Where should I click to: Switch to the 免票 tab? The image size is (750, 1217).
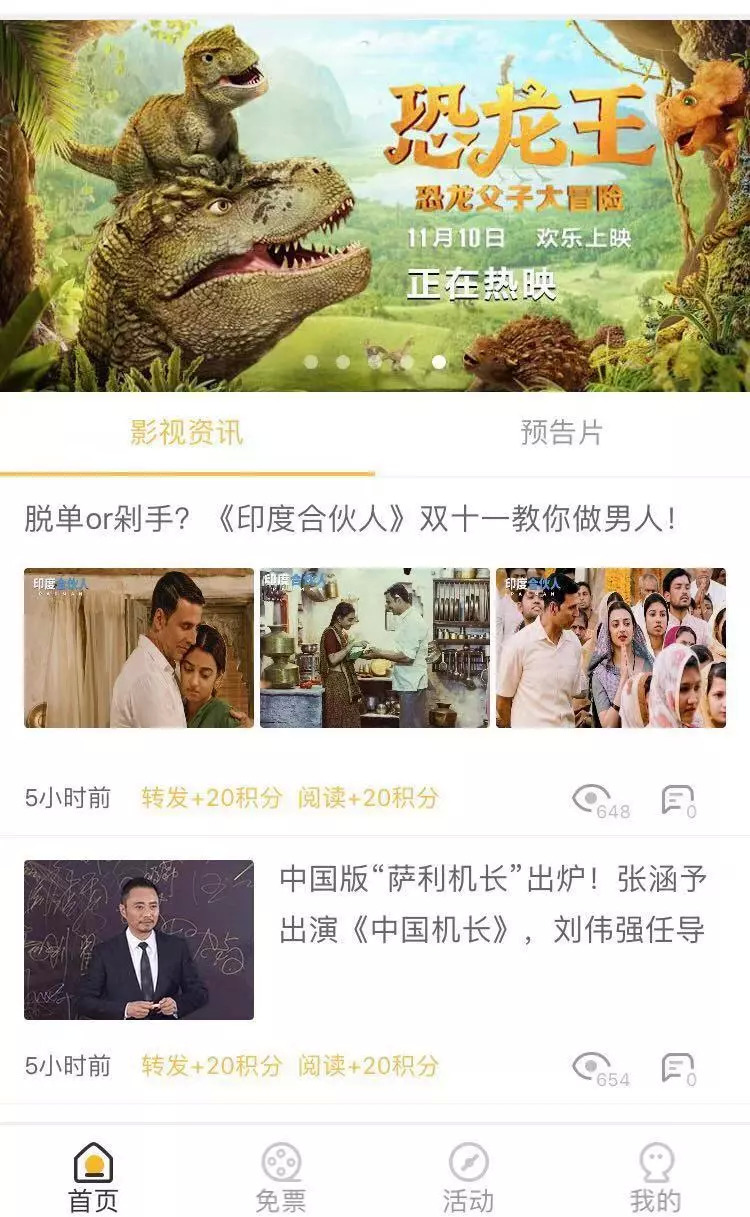[x=281, y=1176]
